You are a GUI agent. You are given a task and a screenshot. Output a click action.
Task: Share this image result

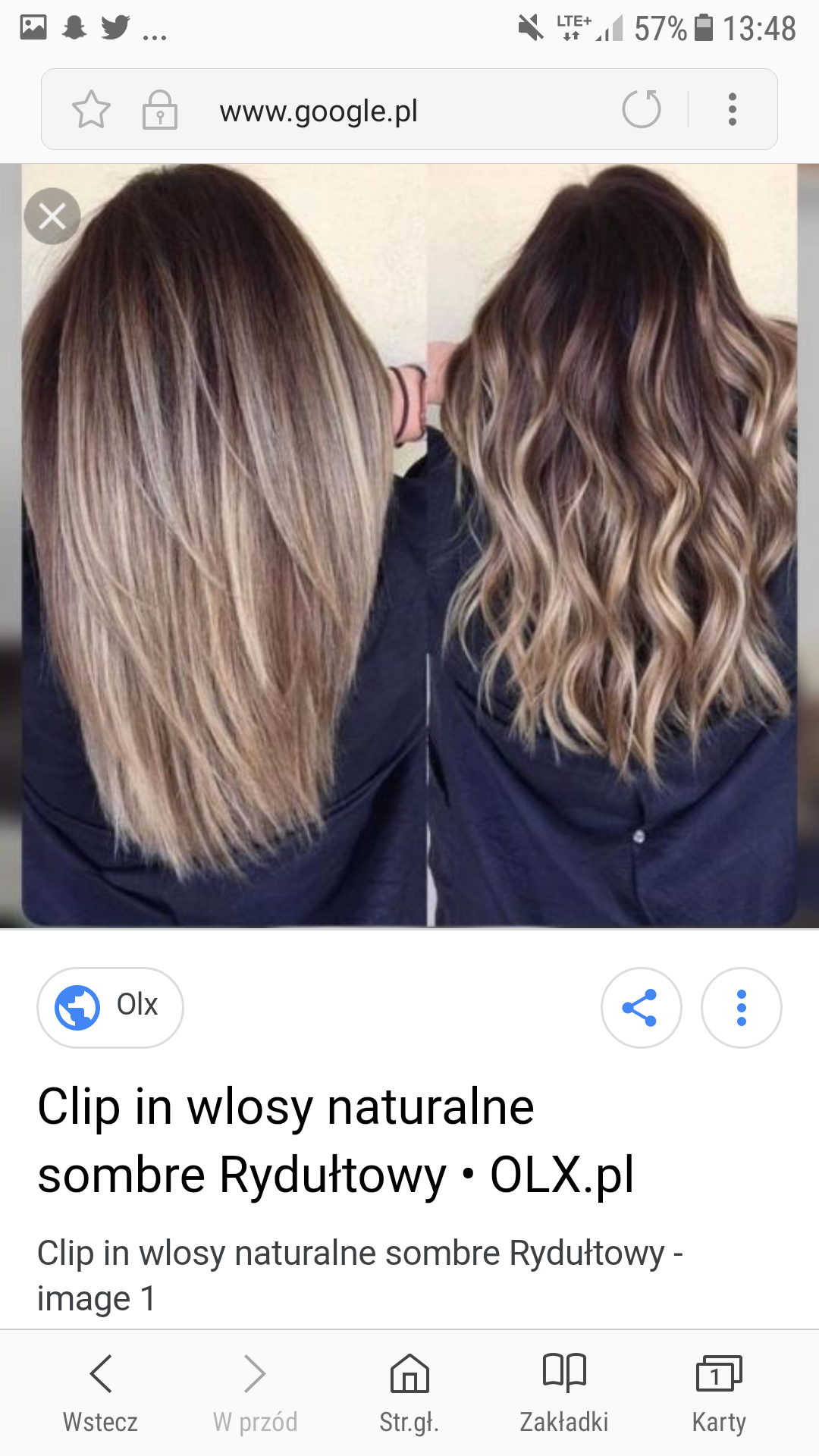(642, 1008)
